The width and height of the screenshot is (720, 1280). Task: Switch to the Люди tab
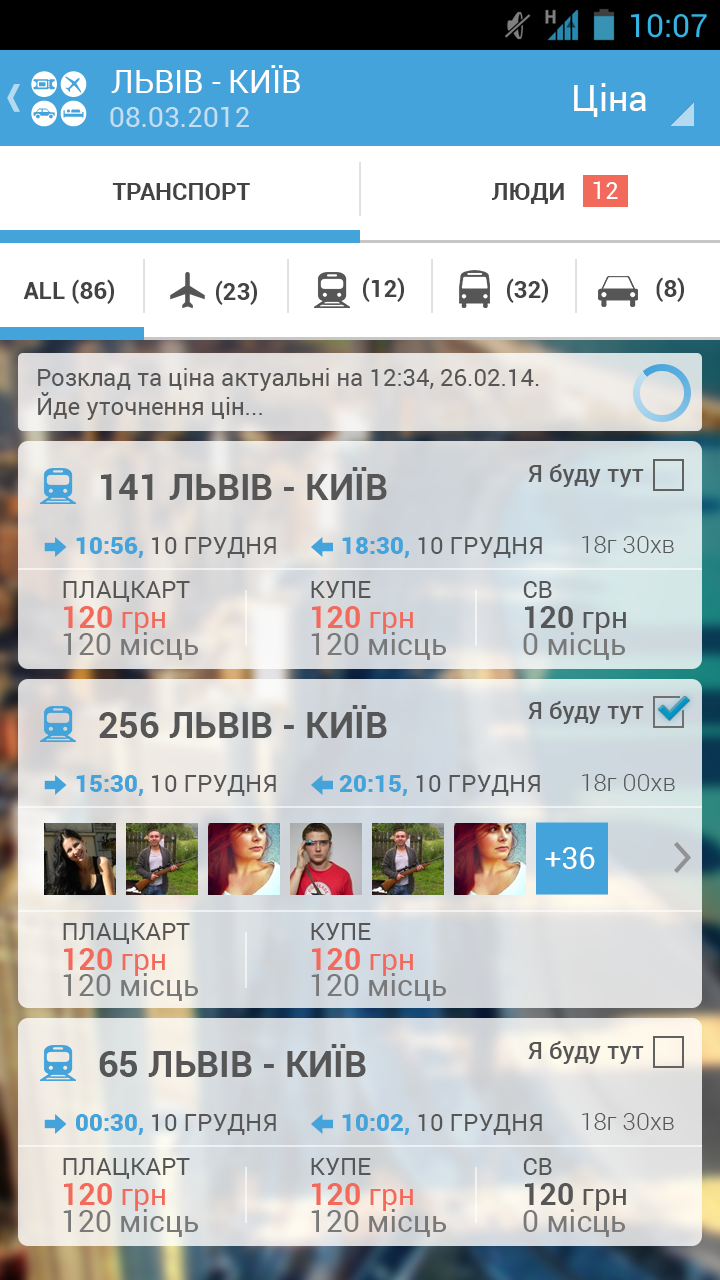pyautogui.click(x=540, y=191)
